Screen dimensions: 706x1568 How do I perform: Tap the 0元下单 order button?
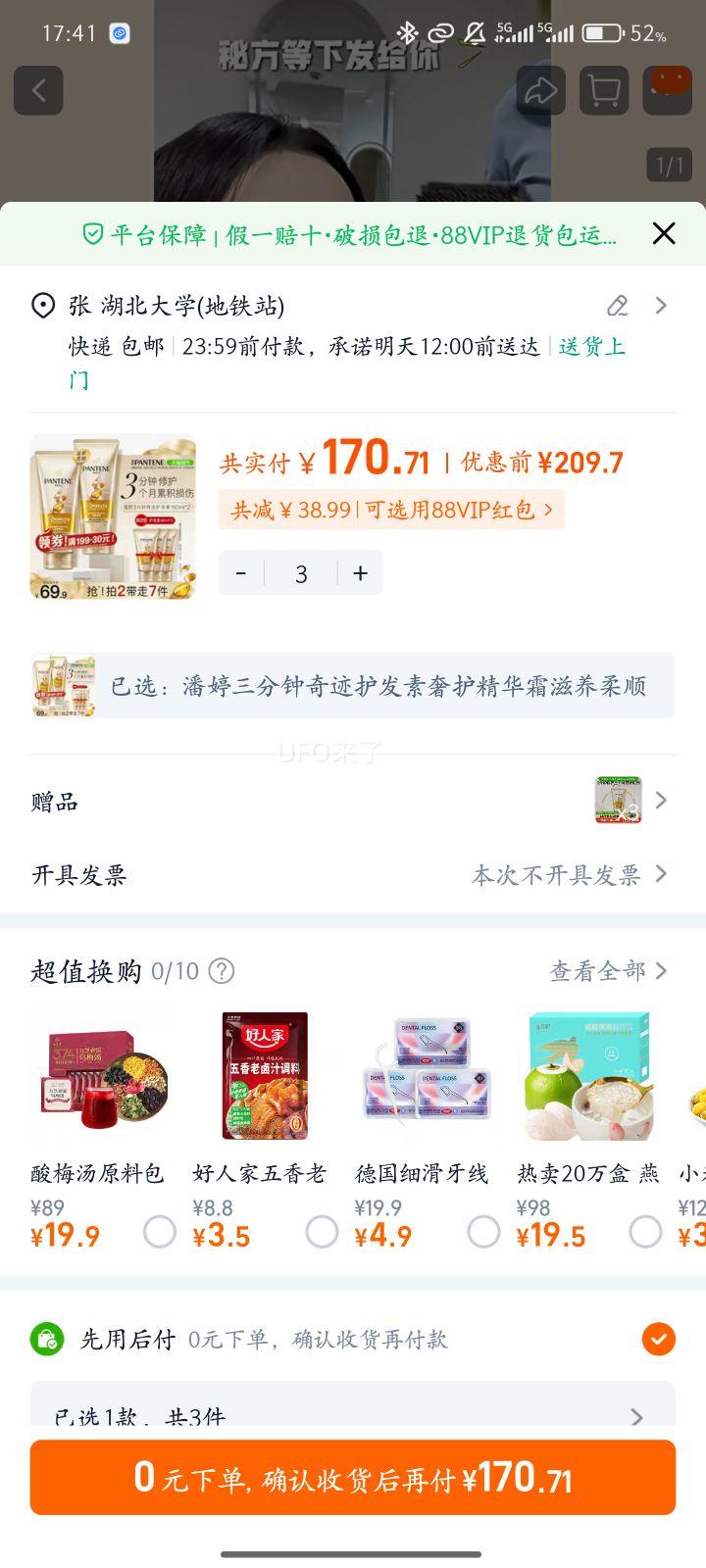353,1478
